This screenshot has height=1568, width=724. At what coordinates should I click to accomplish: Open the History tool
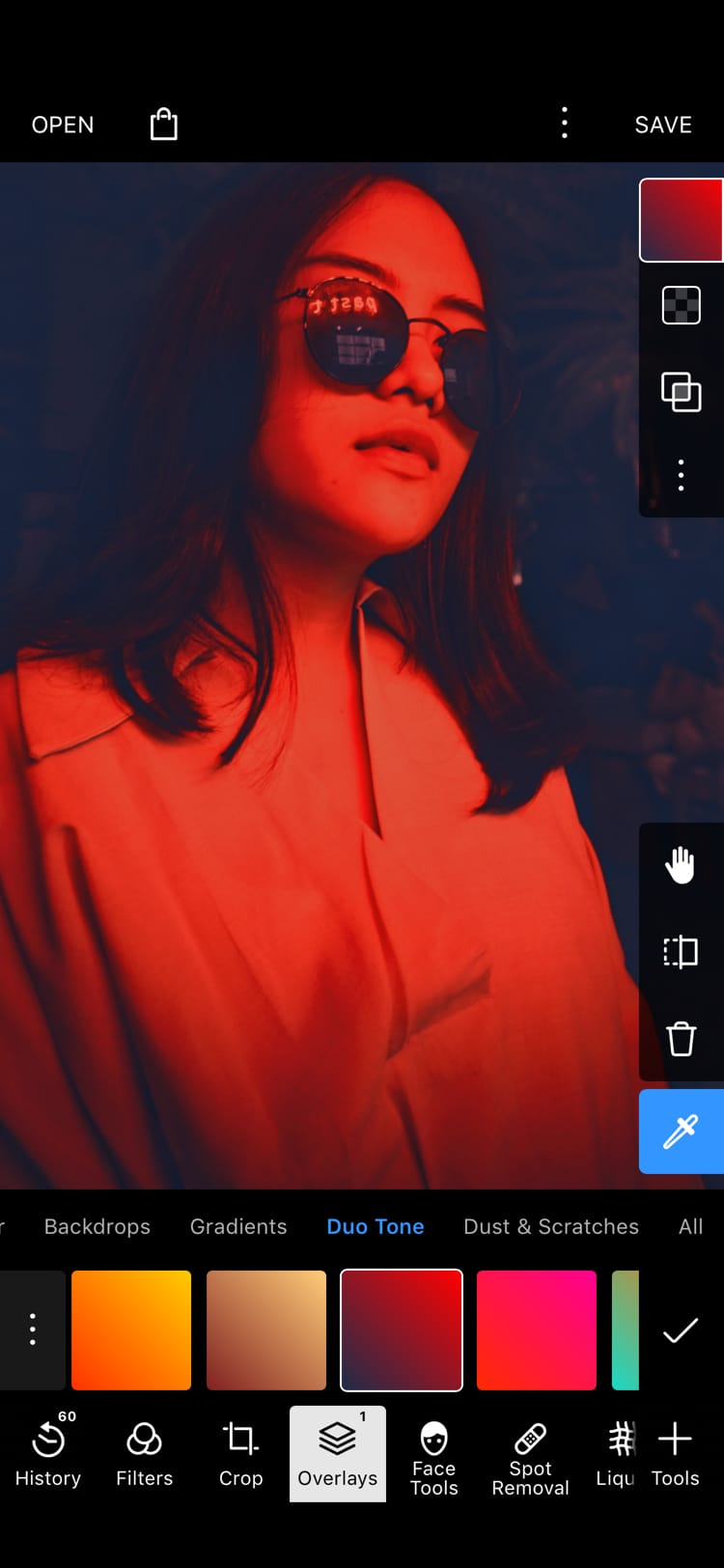(48, 1453)
